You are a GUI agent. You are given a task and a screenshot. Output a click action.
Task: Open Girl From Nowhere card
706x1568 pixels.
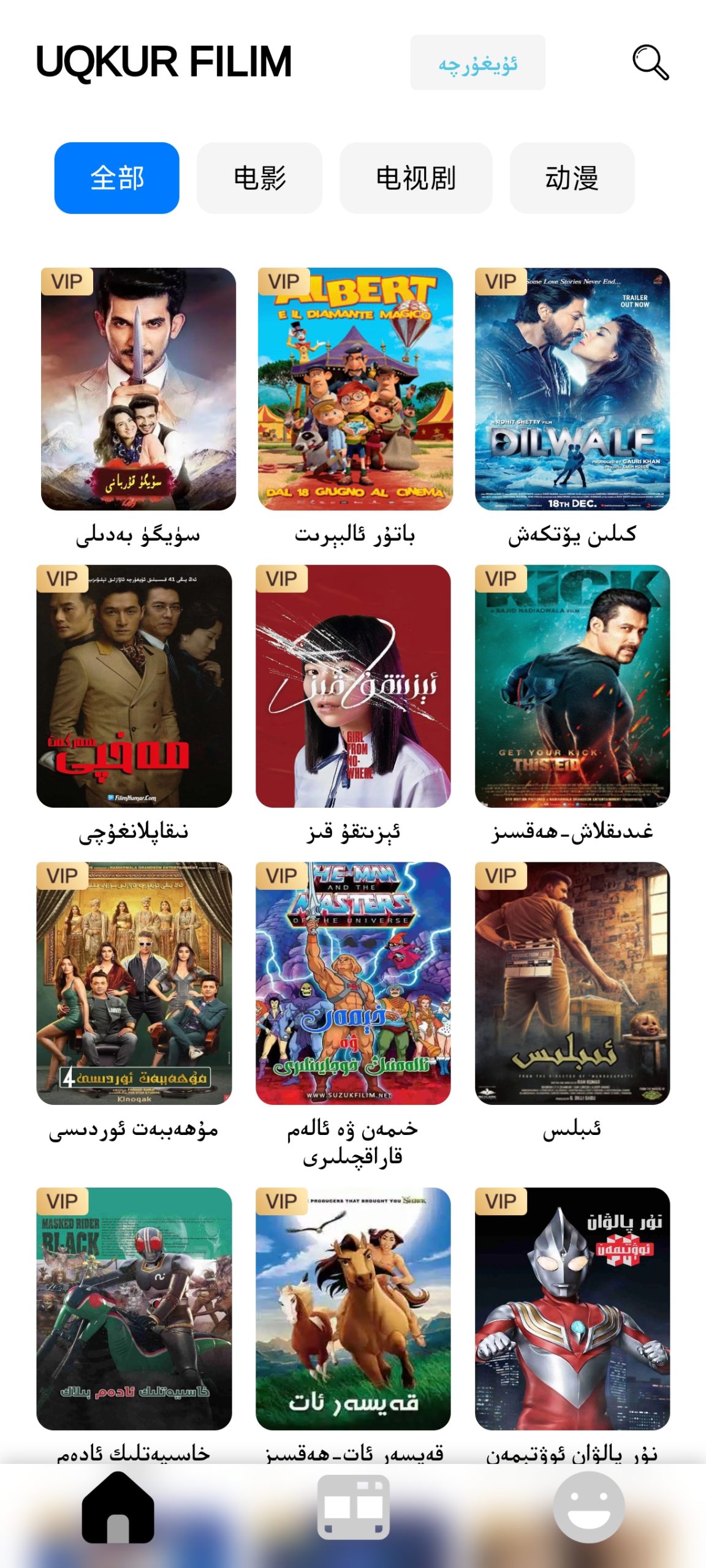click(353, 686)
